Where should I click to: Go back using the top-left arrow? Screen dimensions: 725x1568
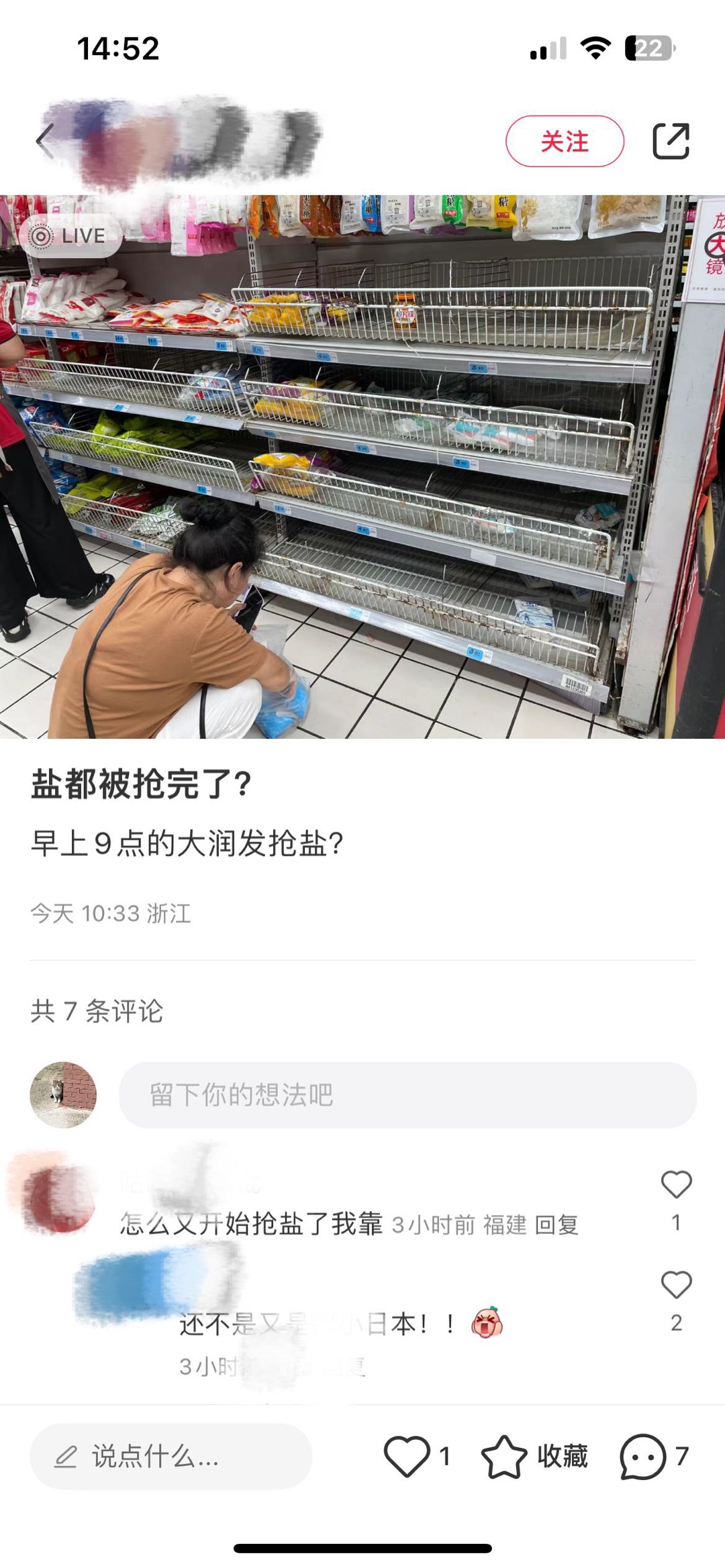[x=44, y=142]
